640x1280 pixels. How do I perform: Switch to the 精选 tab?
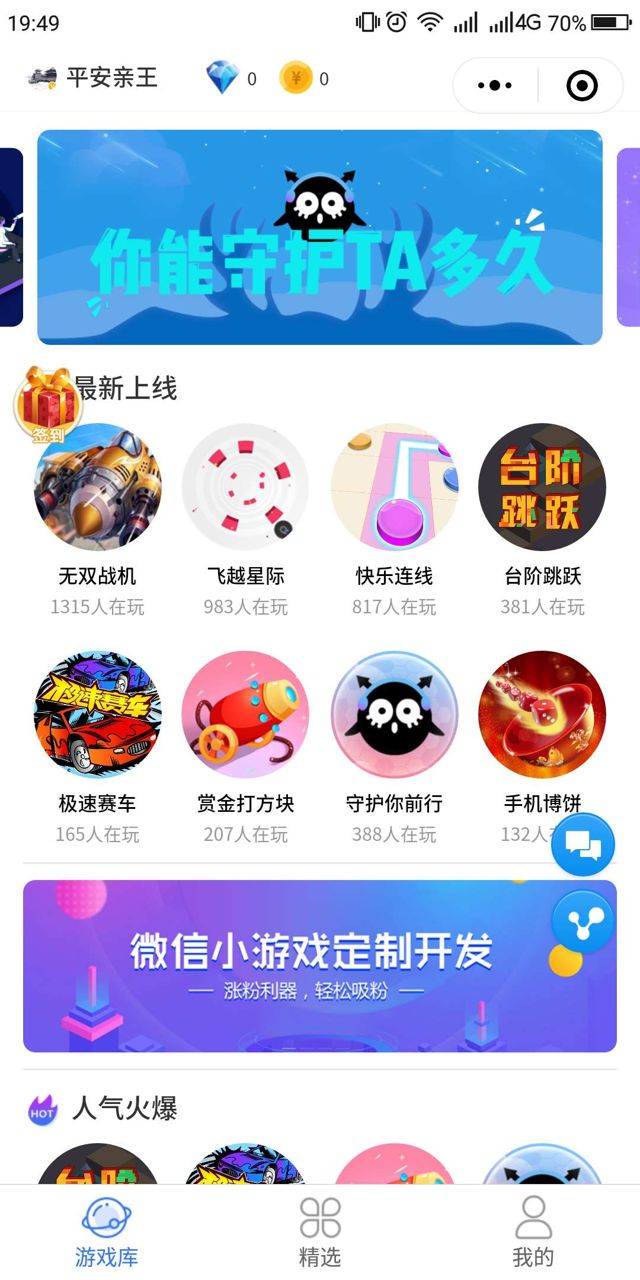point(320,1231)
